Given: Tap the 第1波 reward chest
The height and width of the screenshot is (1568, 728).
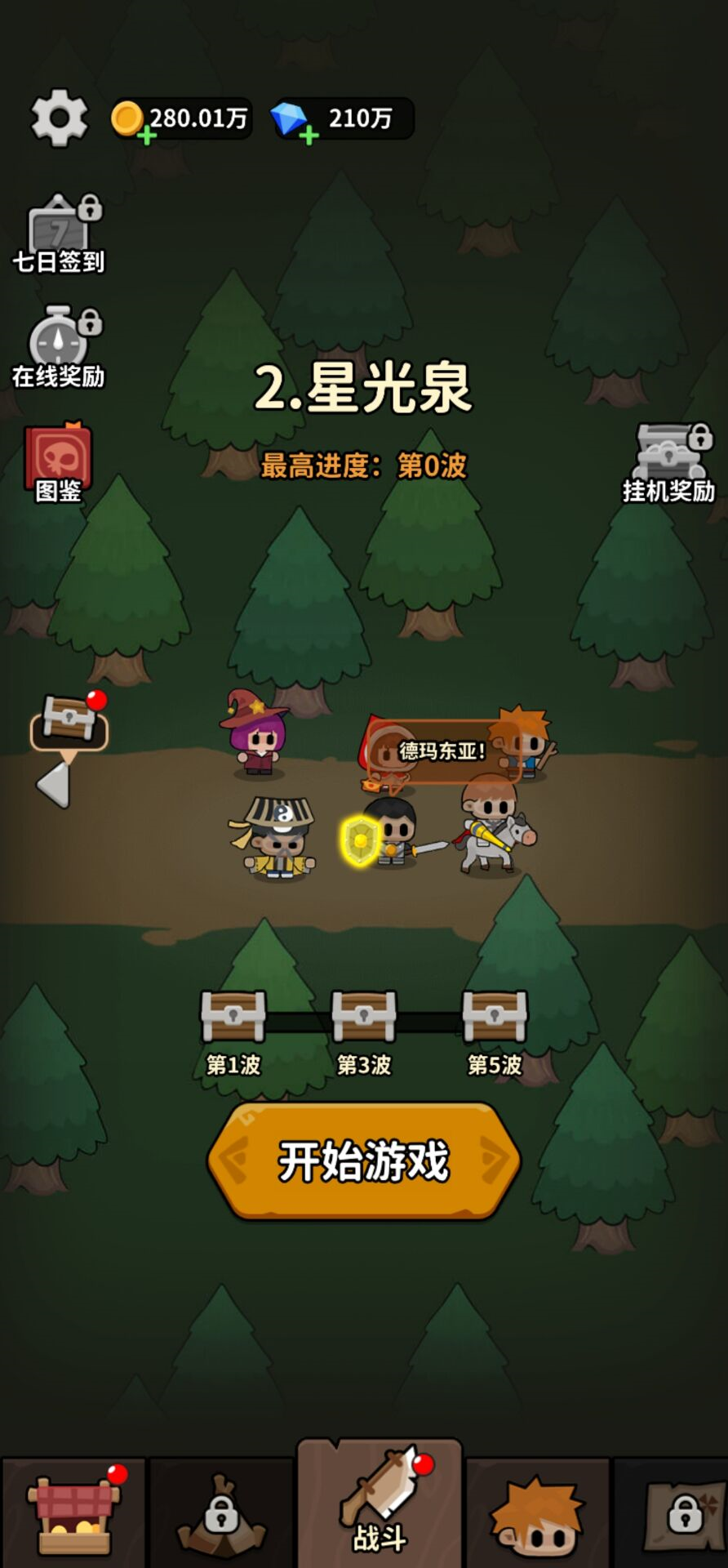Looking at the screenshot, I should (x=233, y=1017).
